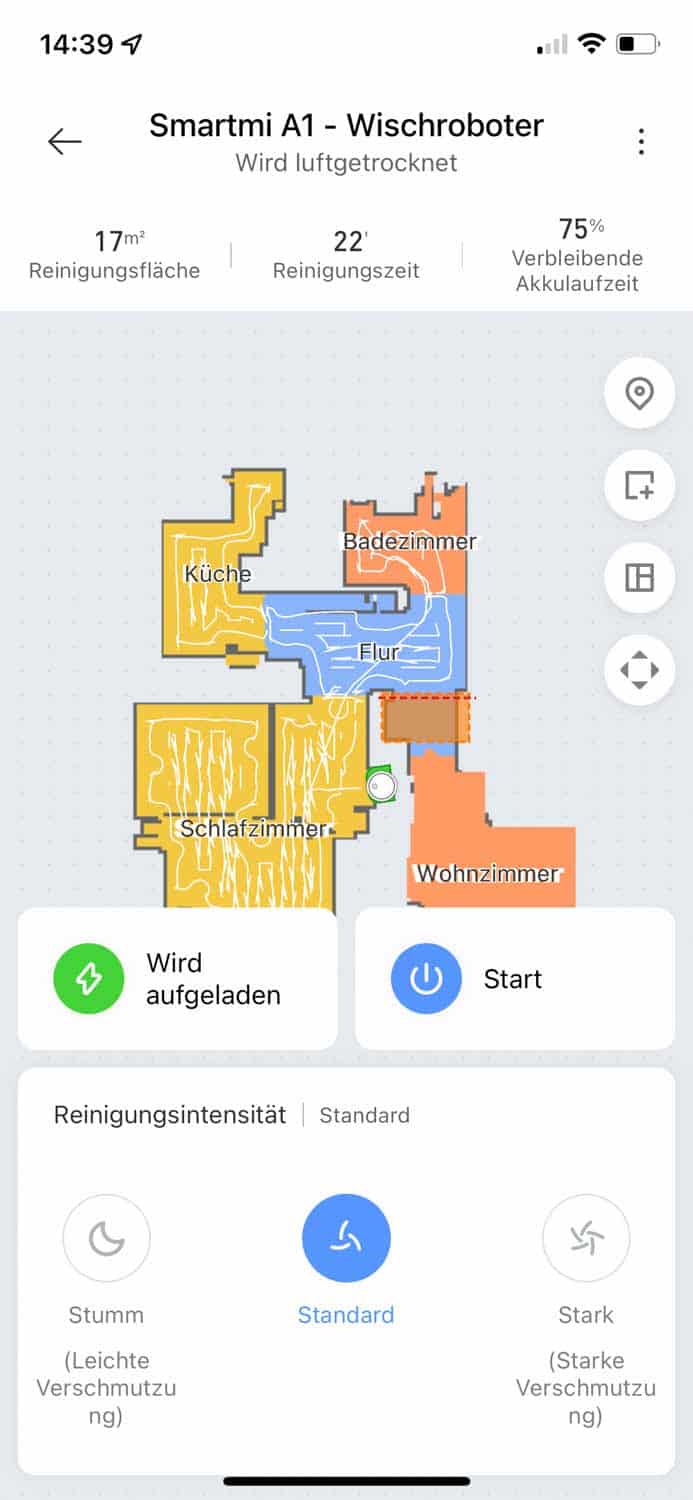This screenshot has width=693, height=1500.
Task: Add a zone with the plus-square button
Action: [x=639, y=485]
